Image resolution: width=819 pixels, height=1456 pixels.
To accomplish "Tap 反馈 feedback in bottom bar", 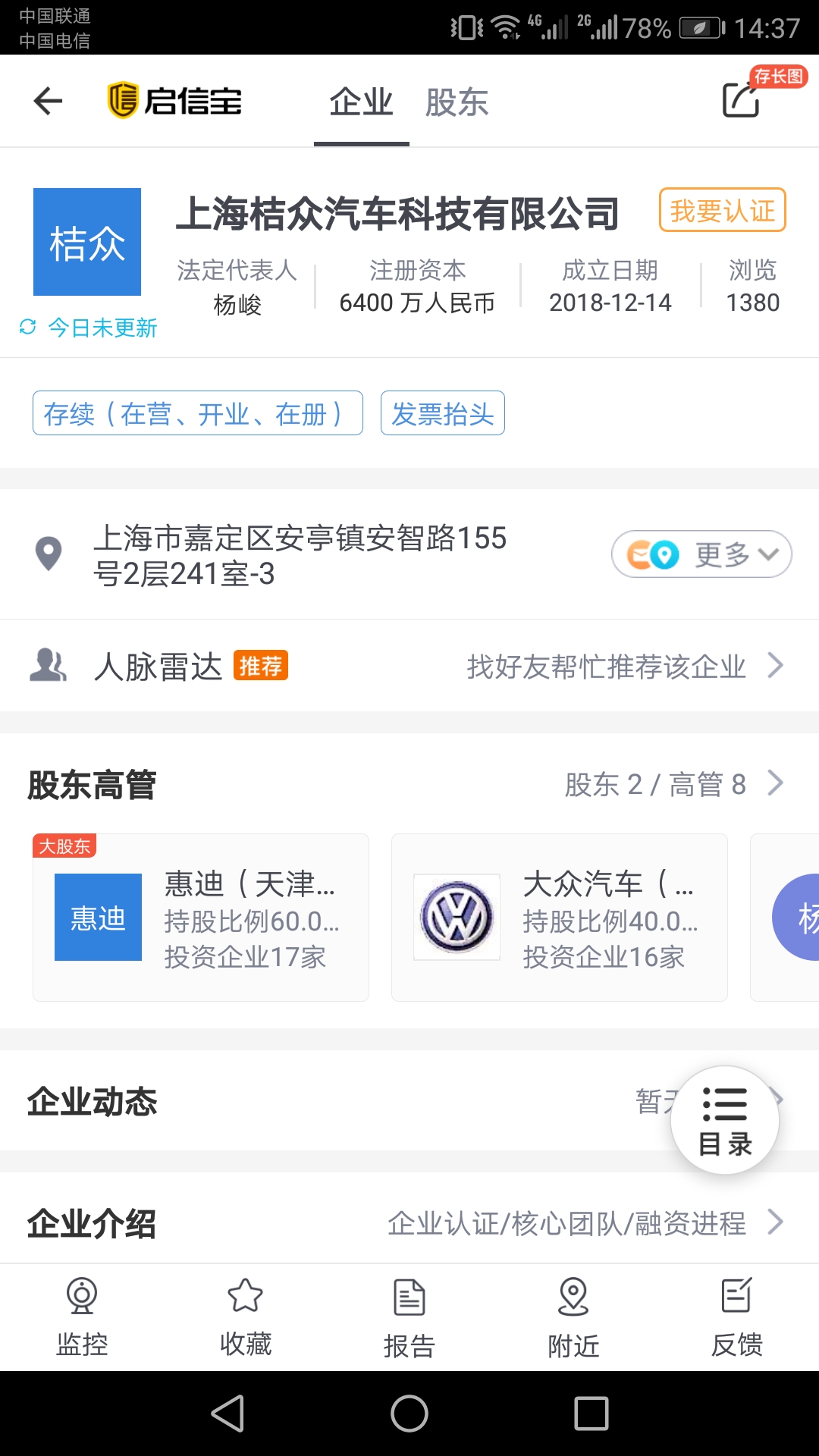I will click(737, 1318).
